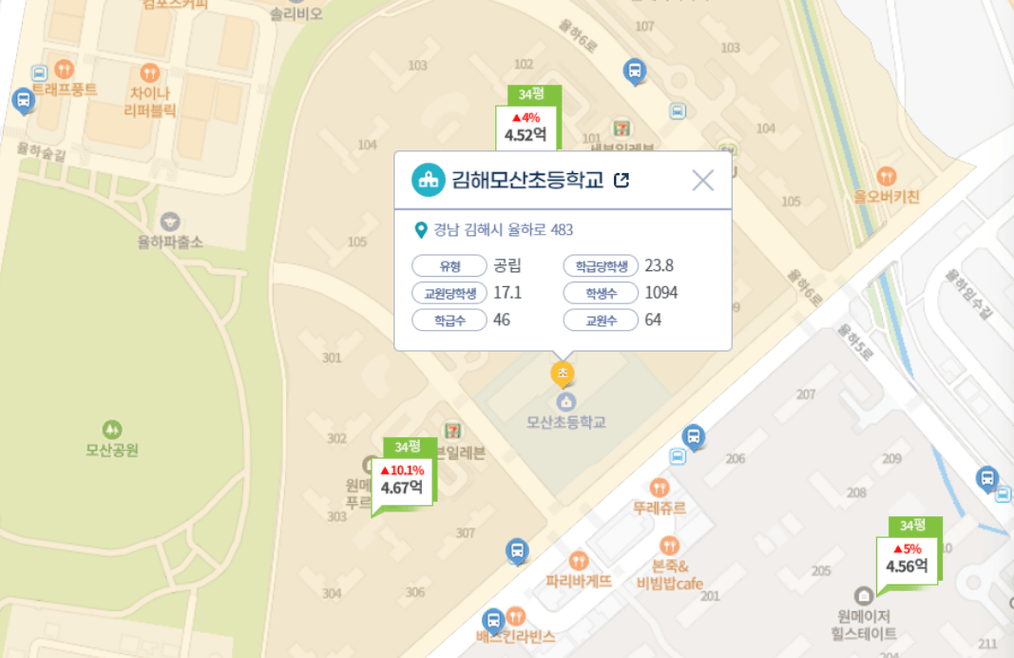Open the 4.52억 34평 price marker

(525, 127)
